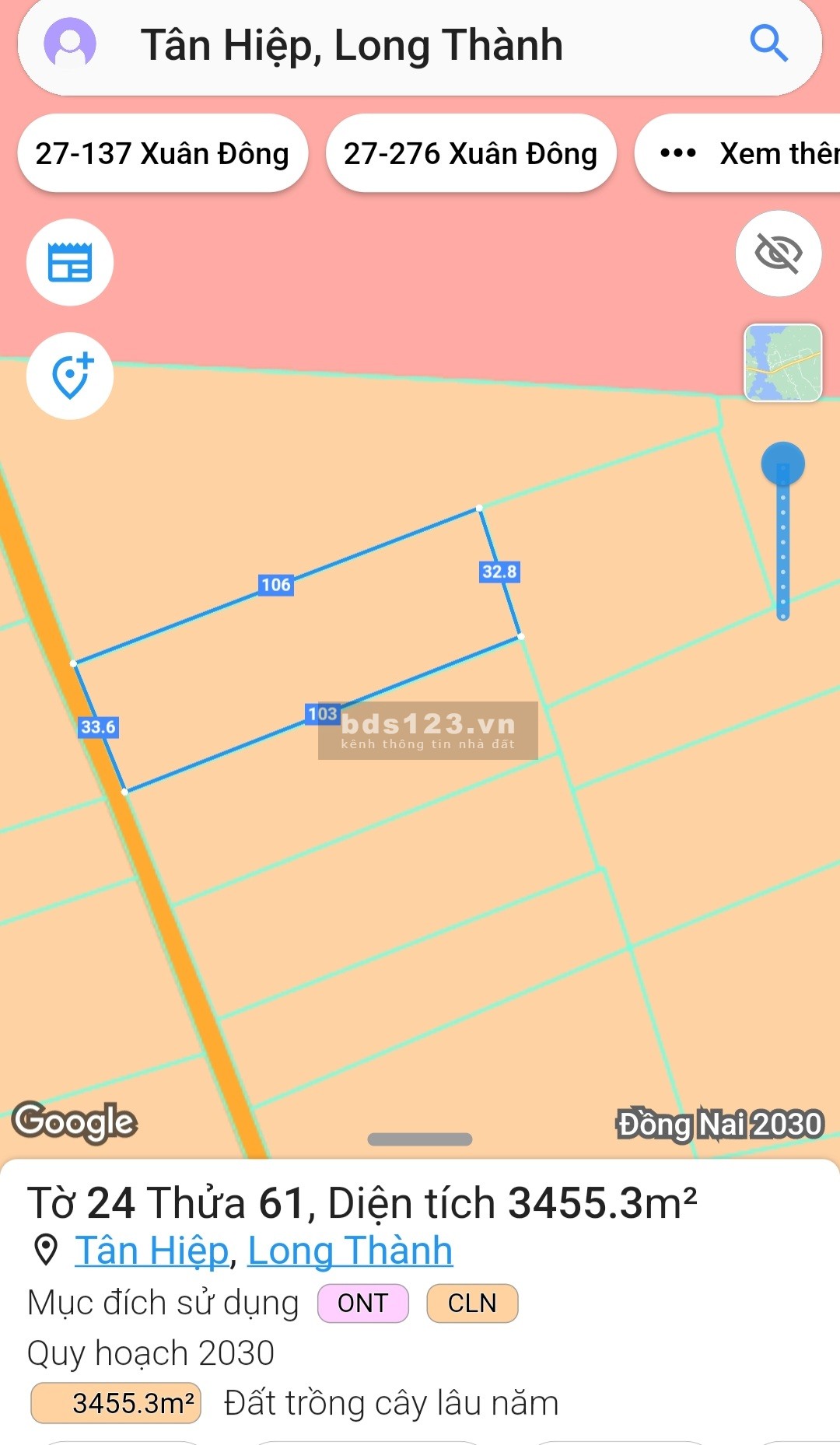Select the 27-276 Xuân Đông chip

[471, 153]
